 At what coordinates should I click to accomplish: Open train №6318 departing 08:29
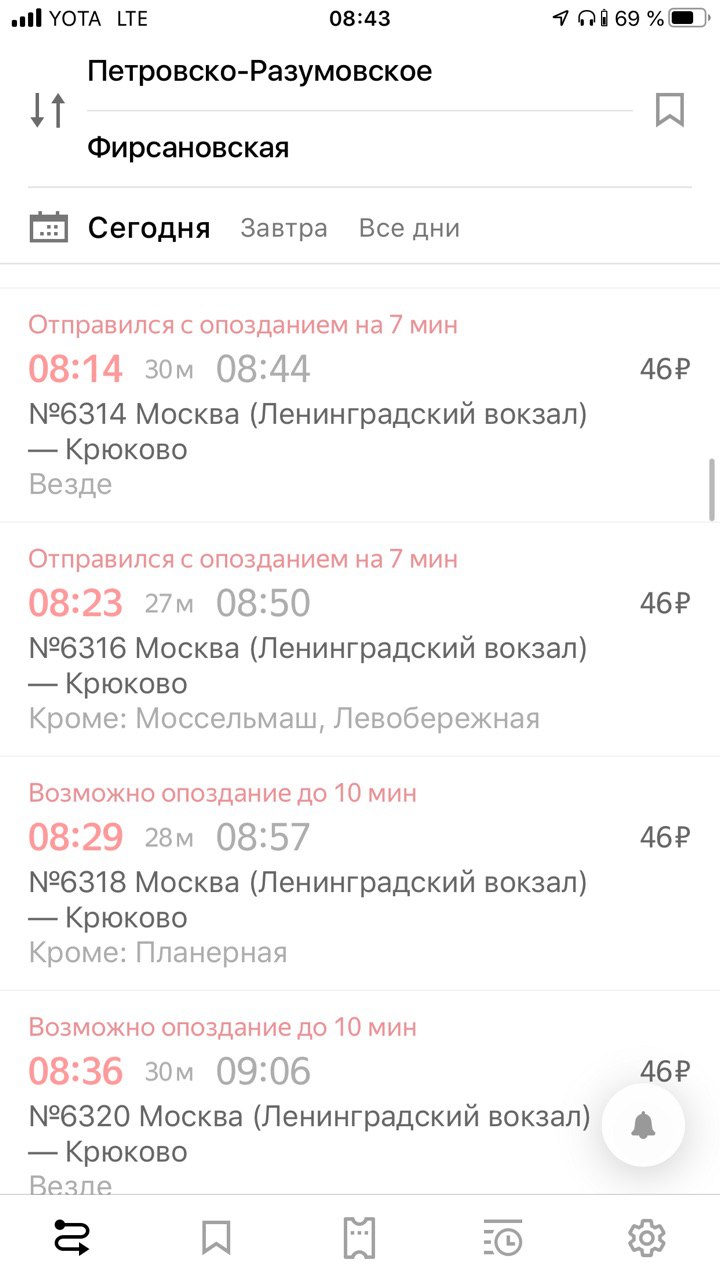(x=360, y=873)
